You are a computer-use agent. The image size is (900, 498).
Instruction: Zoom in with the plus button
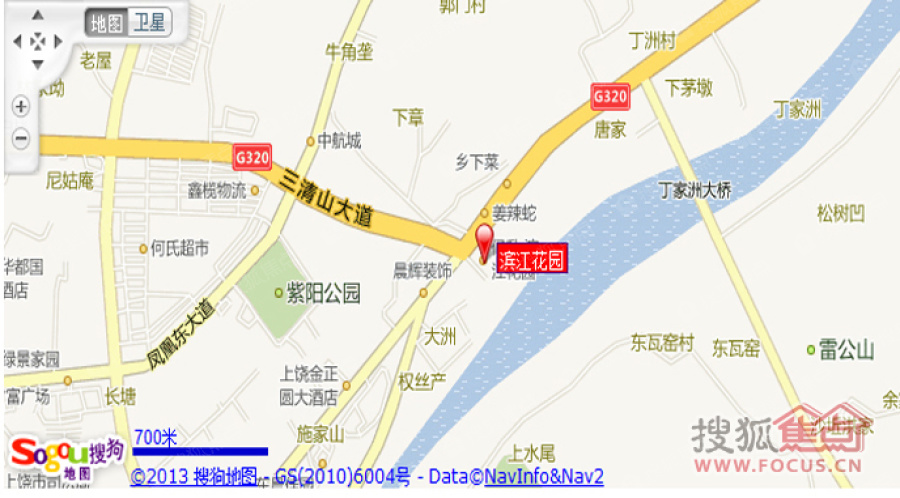[x=21, y=106]
